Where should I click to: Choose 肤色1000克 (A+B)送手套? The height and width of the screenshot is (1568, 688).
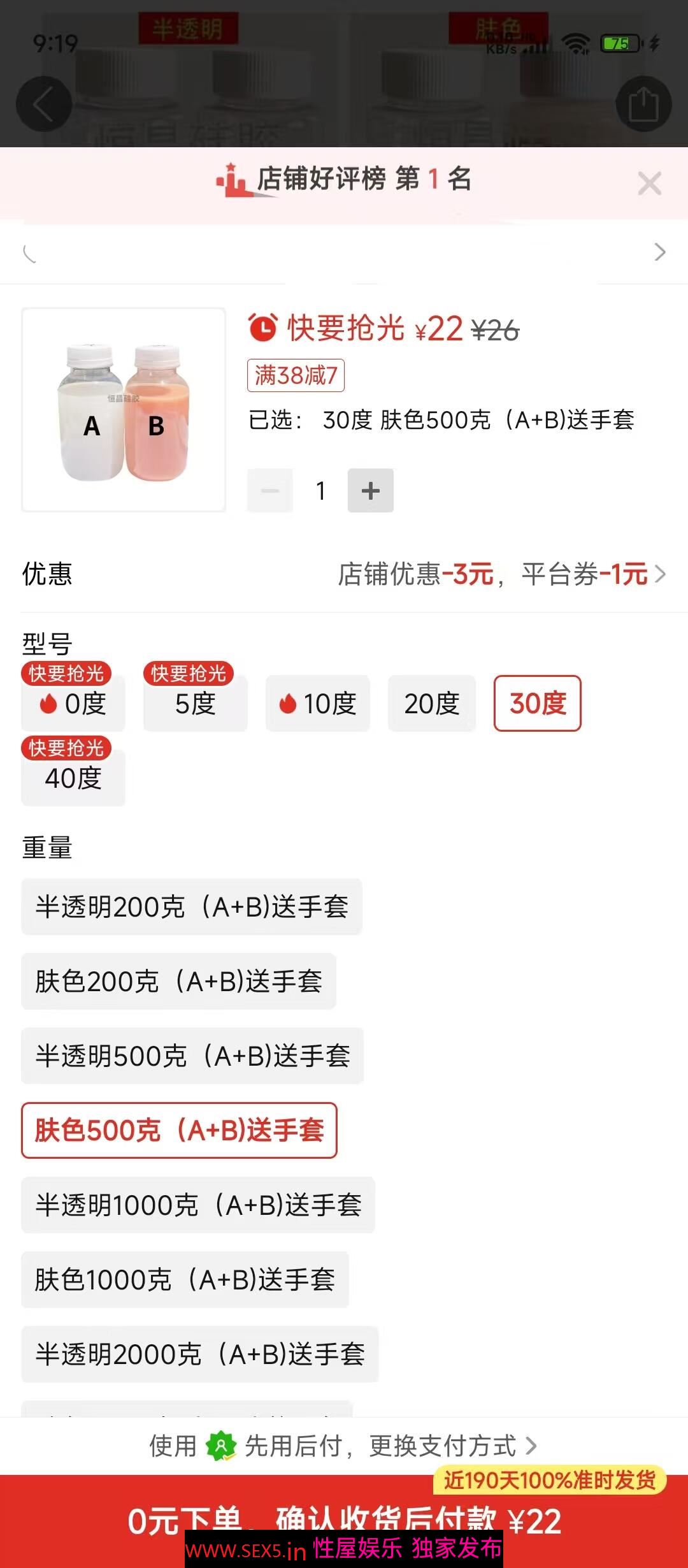pyautogui.click(x=185, y=1280)
